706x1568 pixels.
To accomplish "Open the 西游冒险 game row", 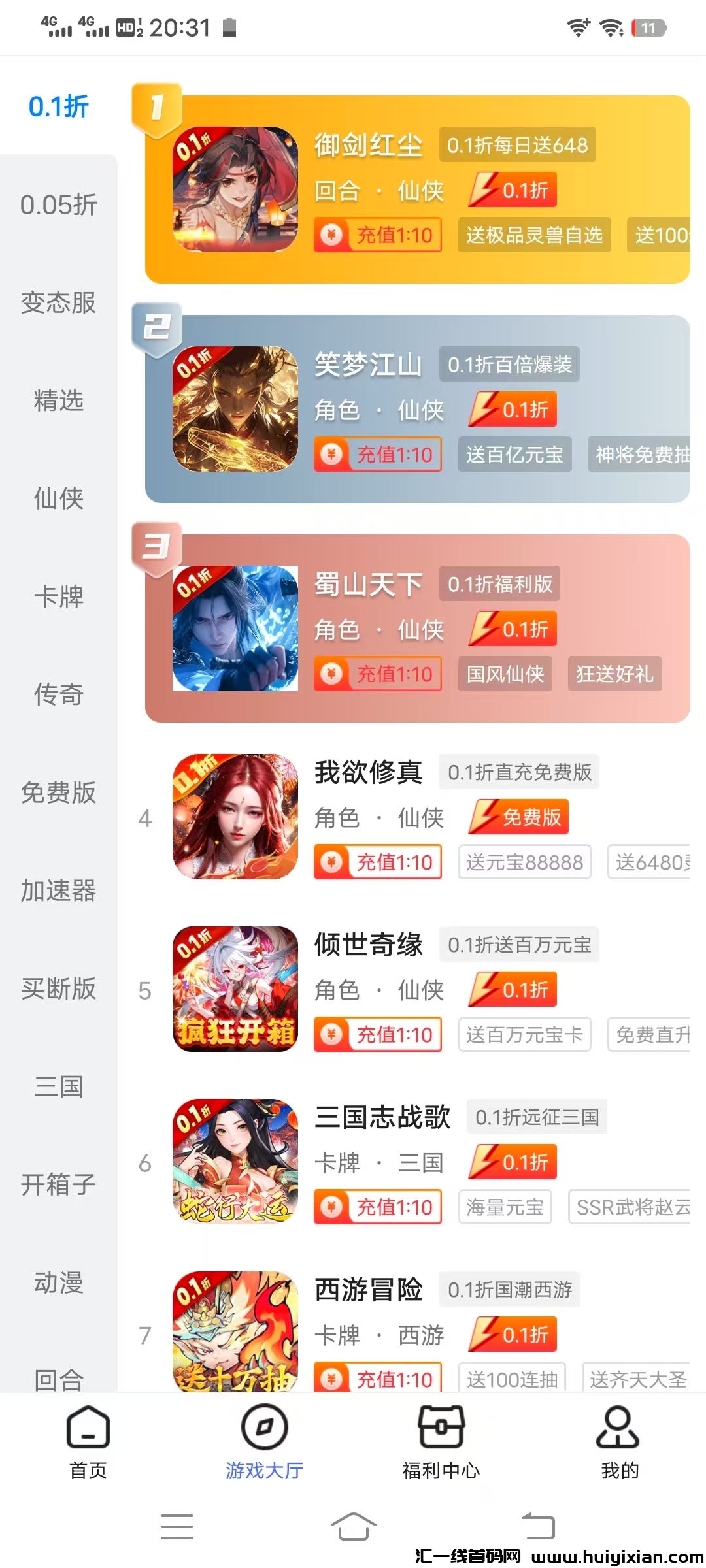I will [x=417, y=1333].
